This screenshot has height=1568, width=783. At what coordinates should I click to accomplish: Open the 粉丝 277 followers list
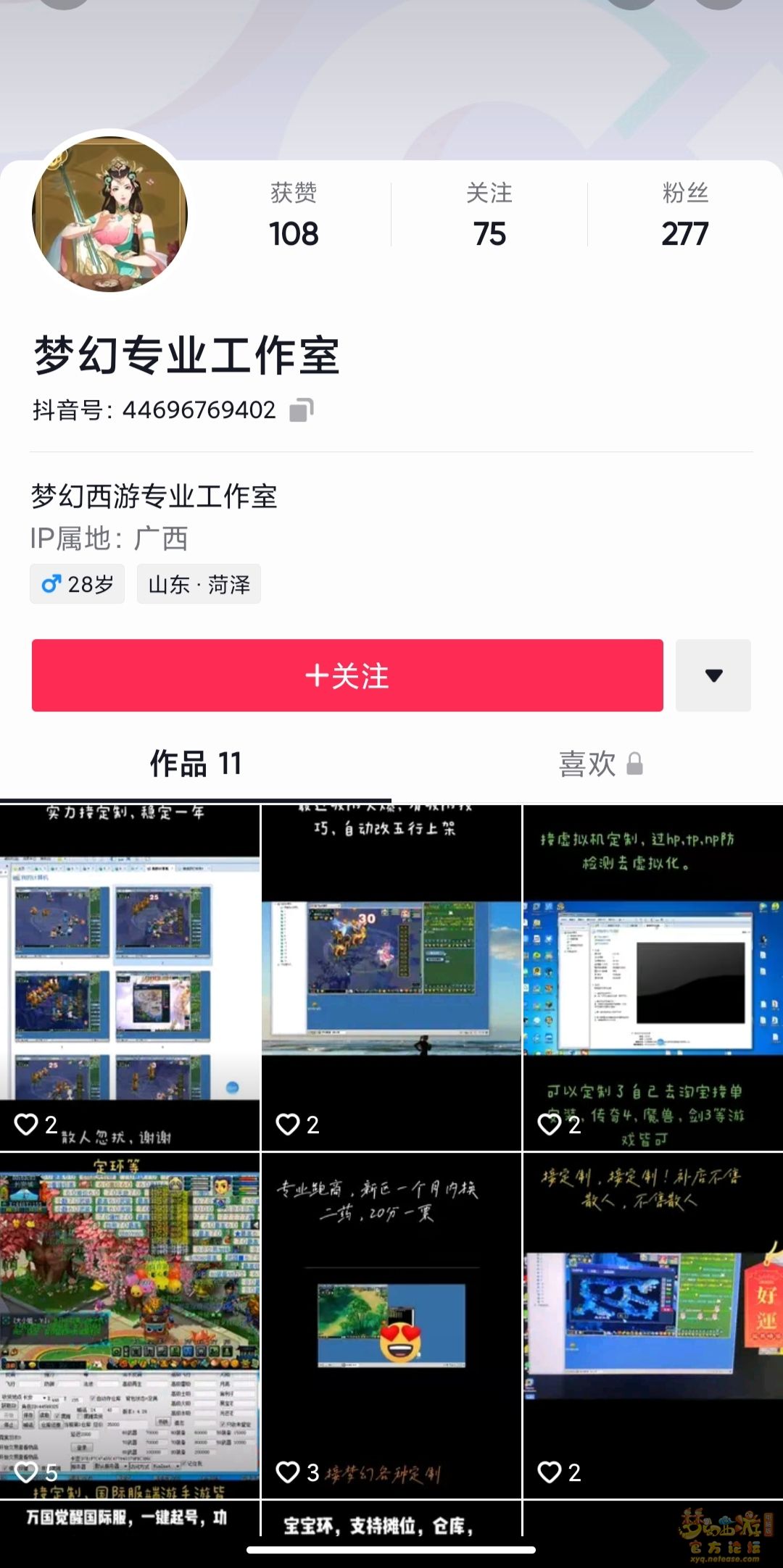click(684, 215)
